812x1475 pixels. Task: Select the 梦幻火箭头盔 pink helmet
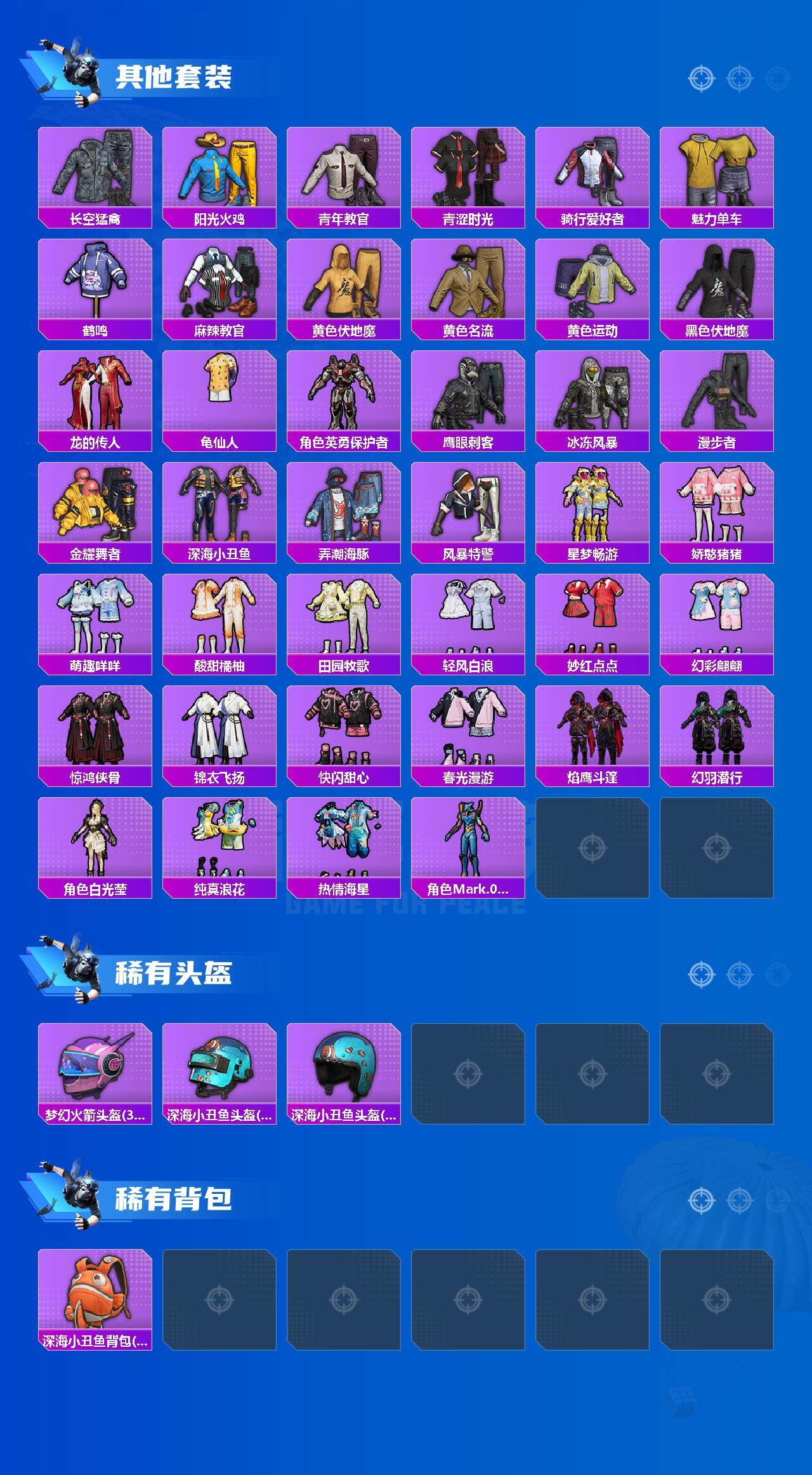click(x=95, y=1073)
